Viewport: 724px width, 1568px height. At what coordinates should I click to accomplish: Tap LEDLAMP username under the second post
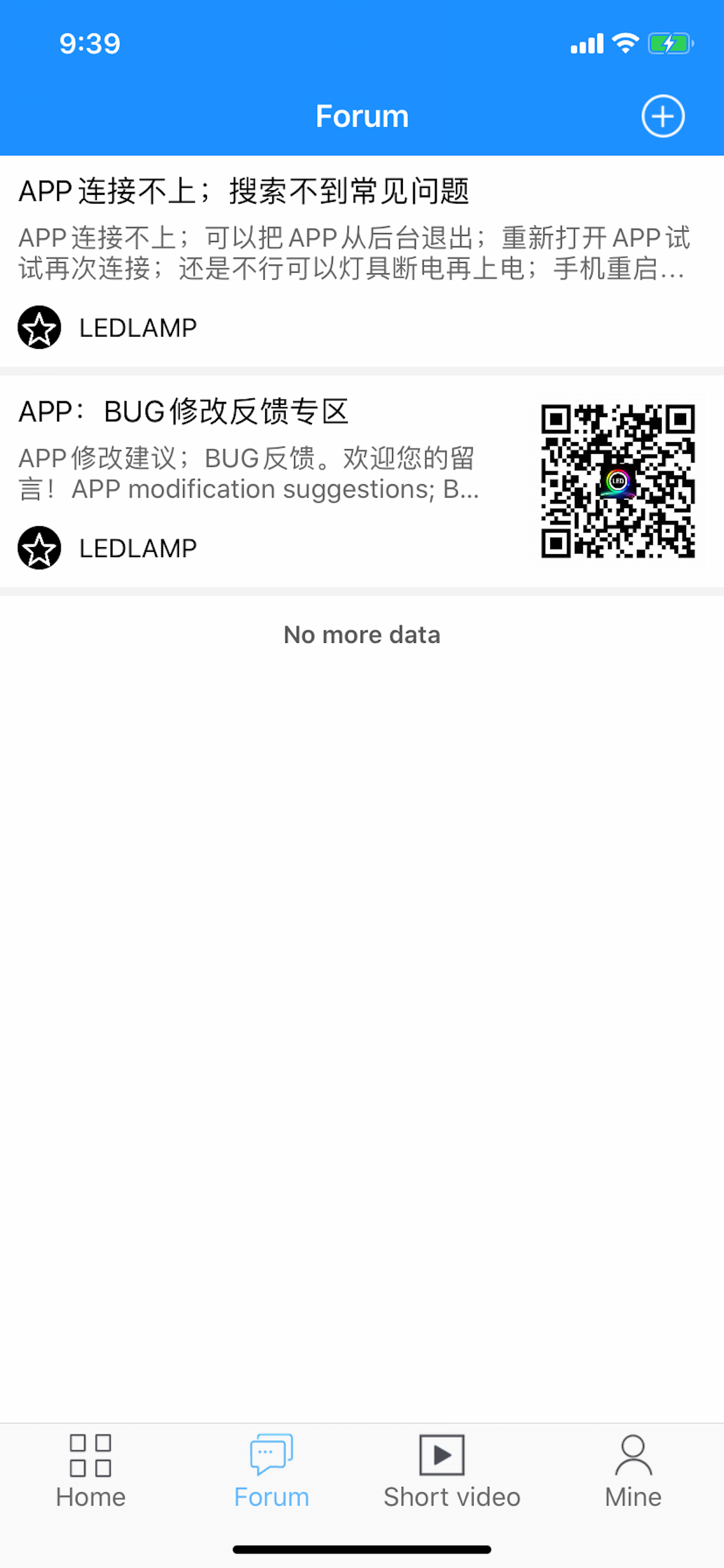pos(136,547)
